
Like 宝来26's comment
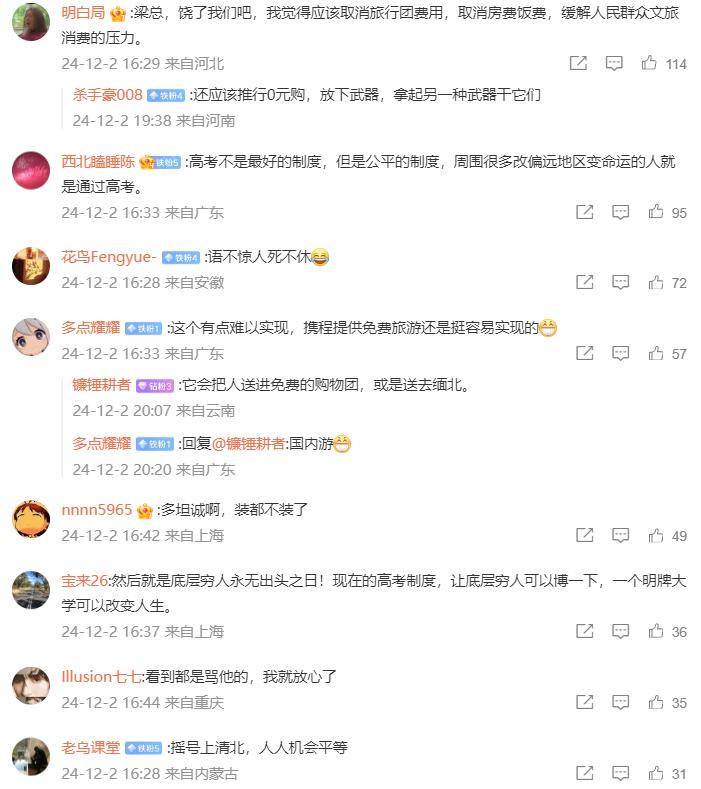coord(656,631)
